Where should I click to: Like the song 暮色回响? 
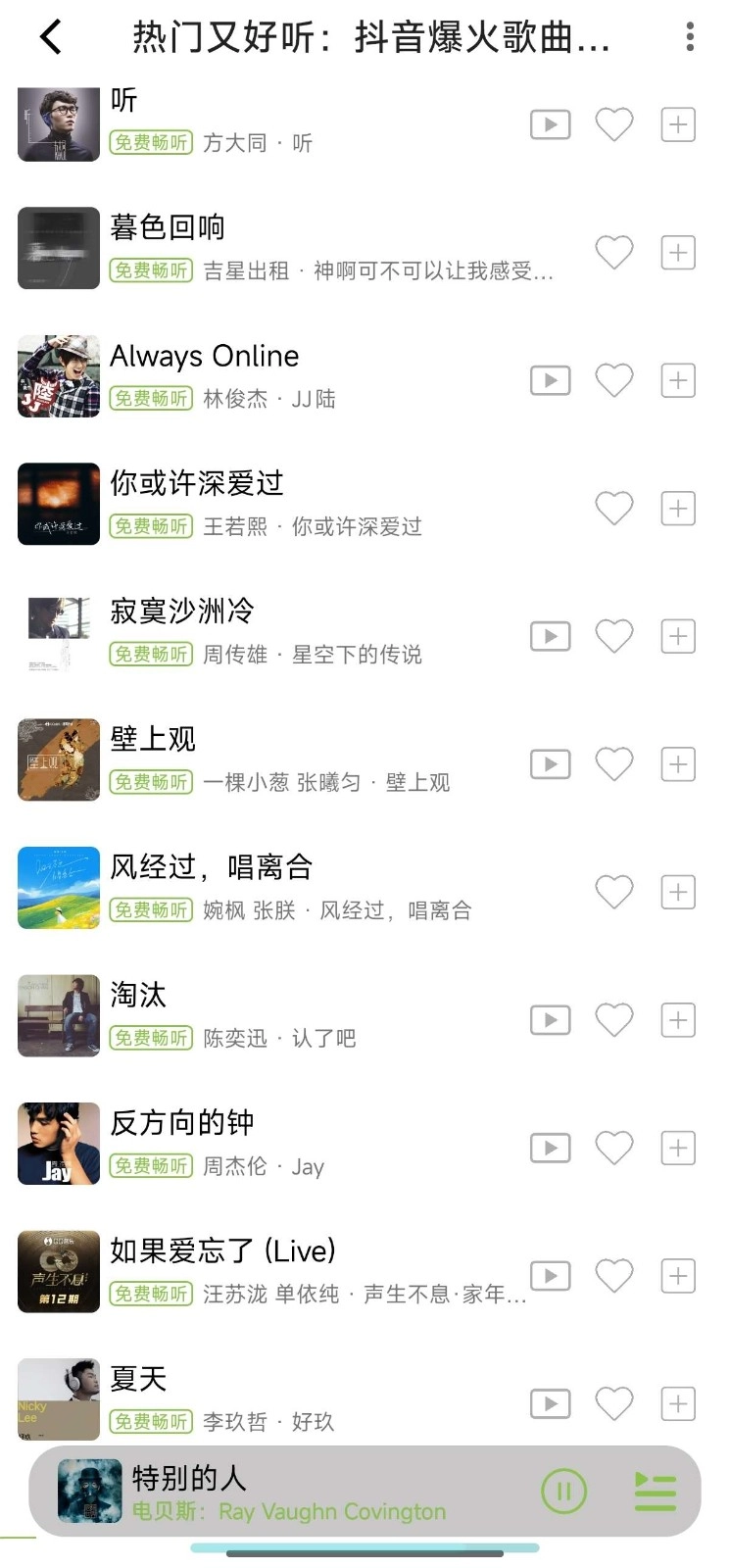point(614,253)
